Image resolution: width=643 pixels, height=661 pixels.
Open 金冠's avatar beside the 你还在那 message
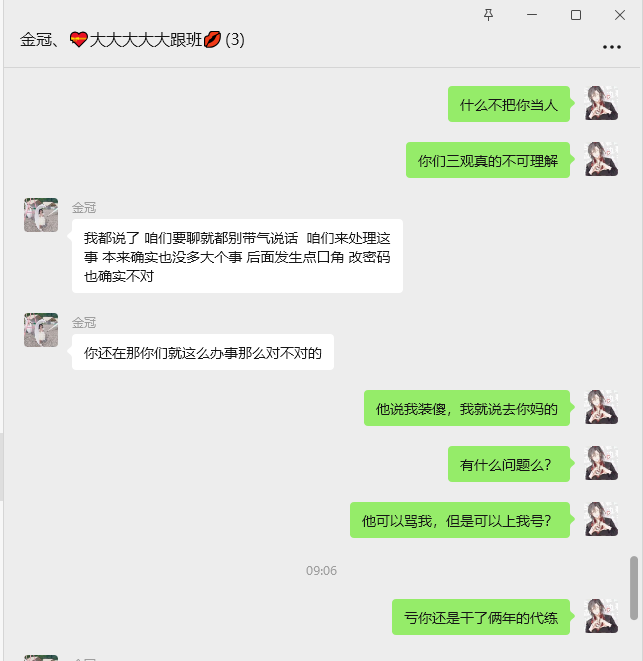[x=41, y=330]
